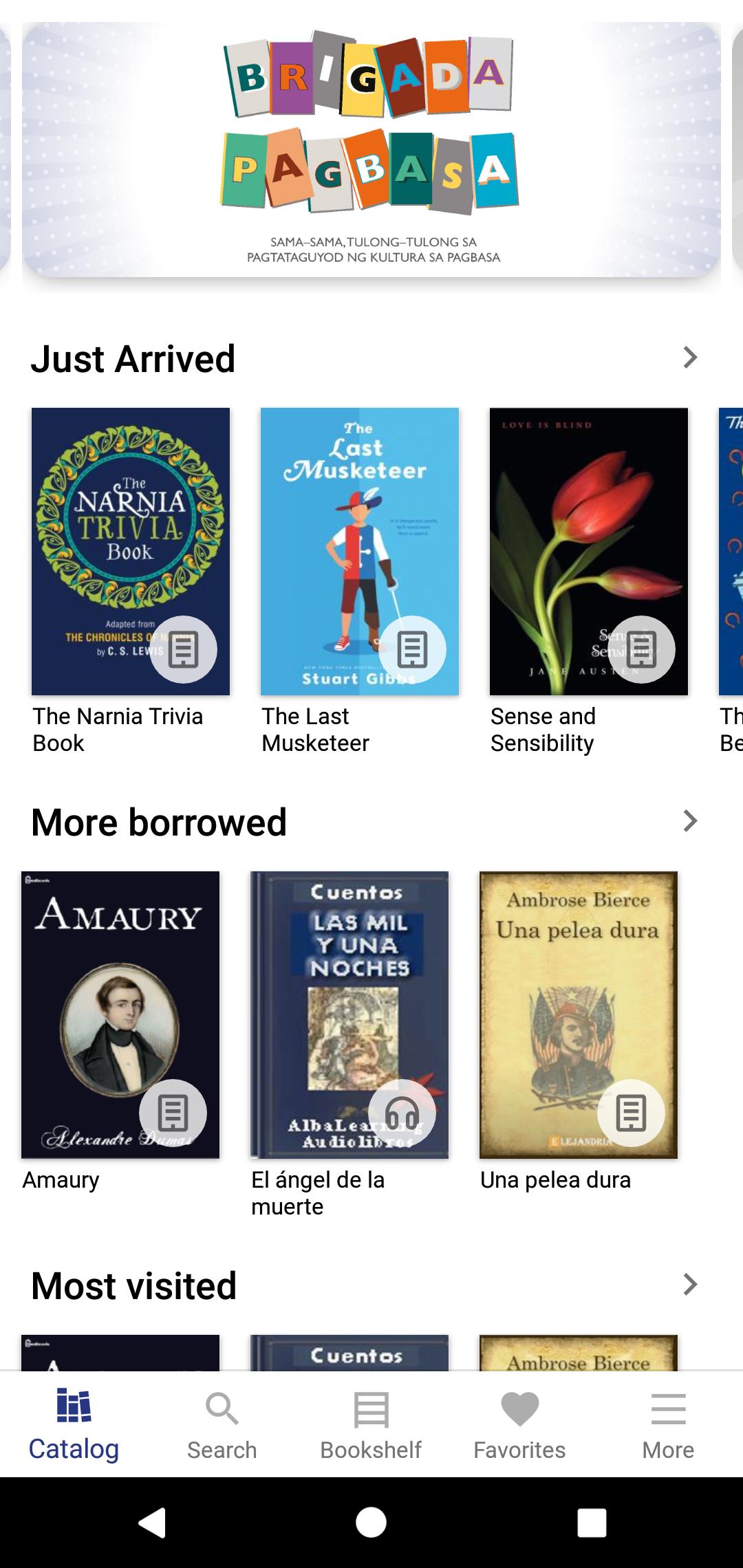
Task: Expand the Just Arrived section
Action: pos(689,358)
